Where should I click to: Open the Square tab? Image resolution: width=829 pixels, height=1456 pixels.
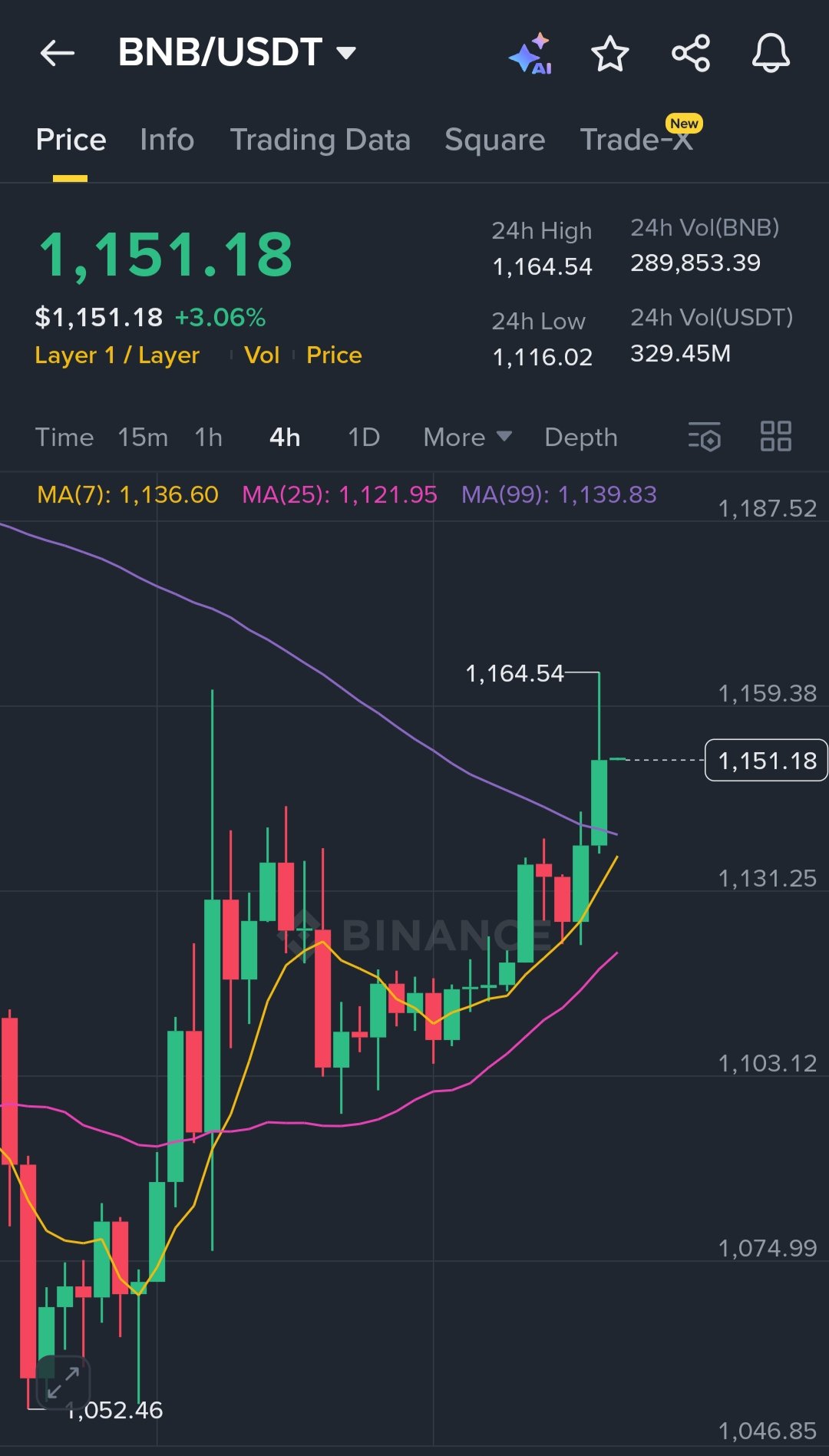coord(494,140)
